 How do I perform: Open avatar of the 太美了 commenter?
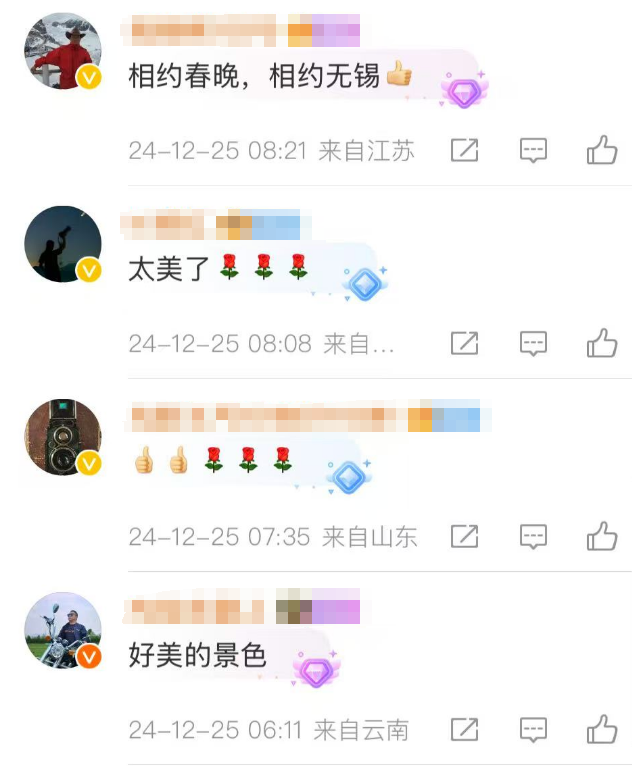click(62, 245)
